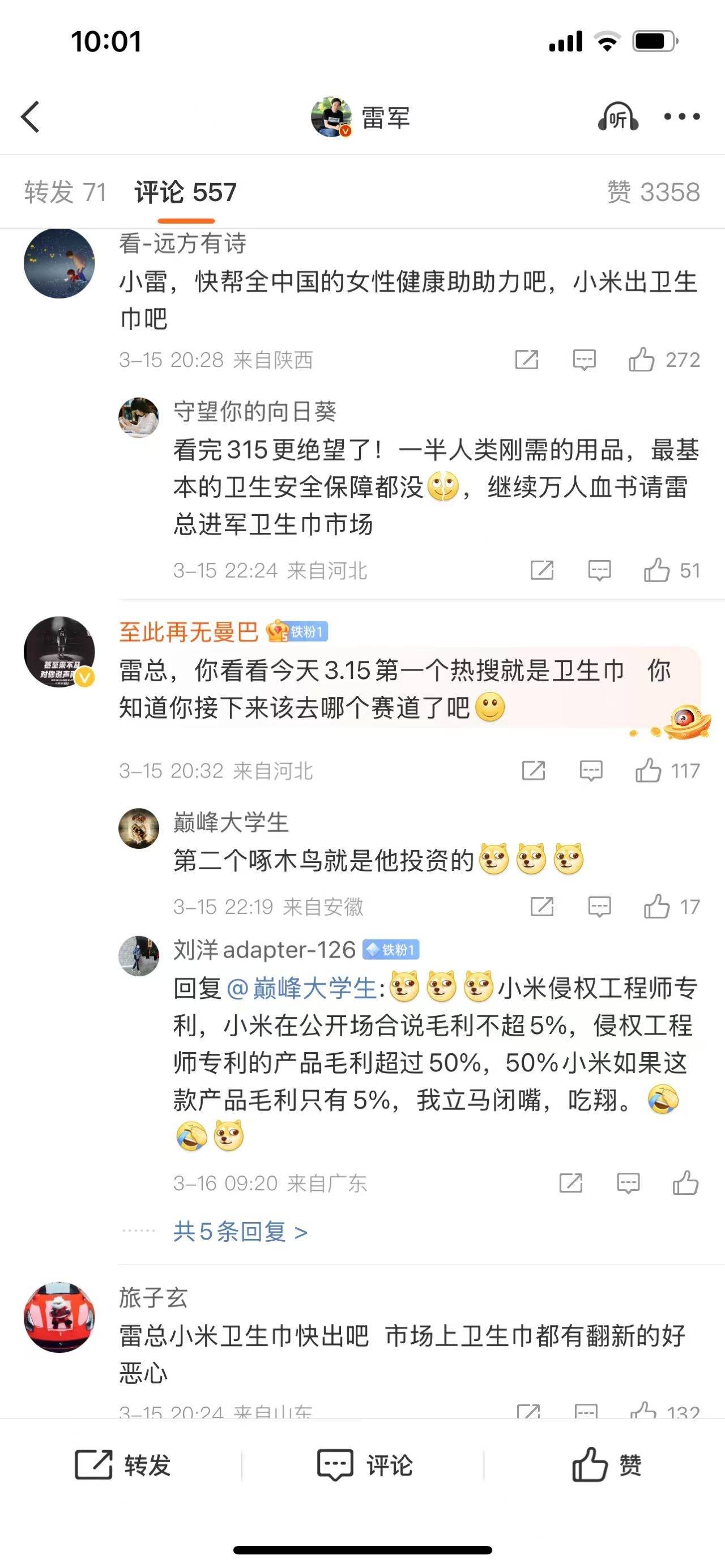
Task: Switch to the 转发 71 tab
Action: [x=65, y=193]
